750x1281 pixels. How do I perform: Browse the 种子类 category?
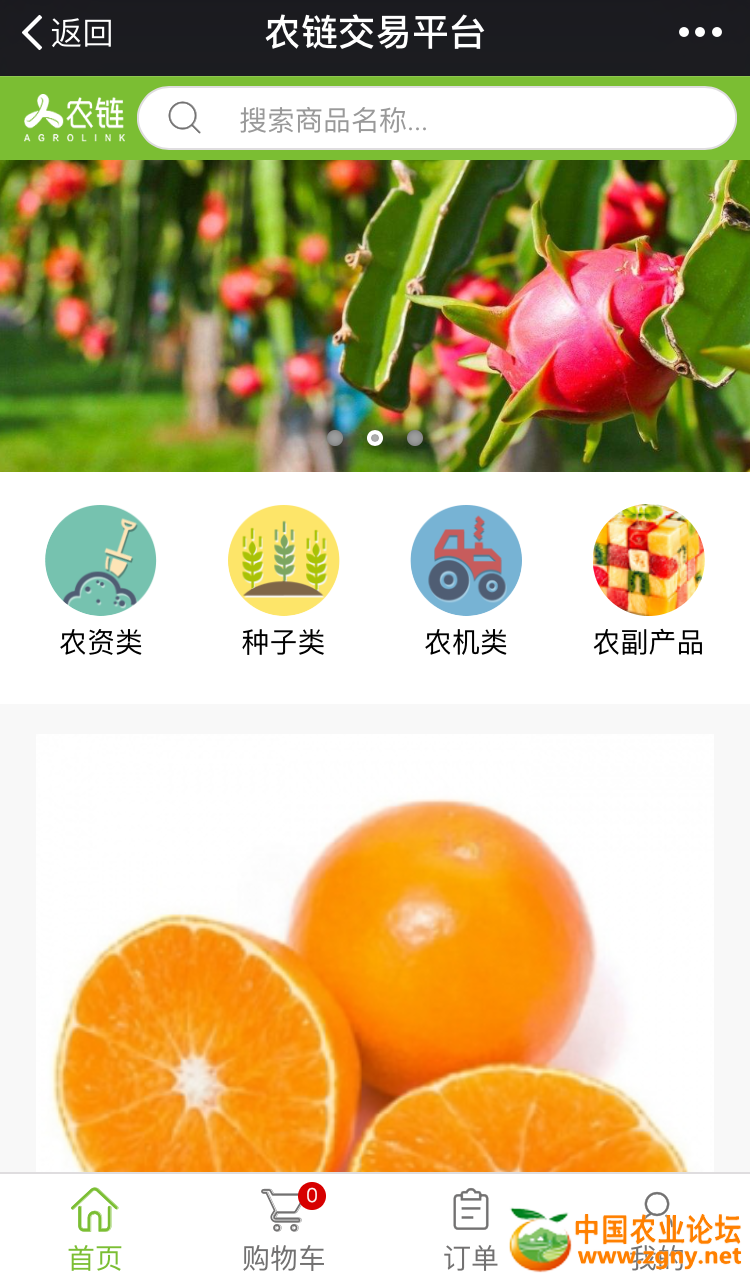(x=284, y=580)
